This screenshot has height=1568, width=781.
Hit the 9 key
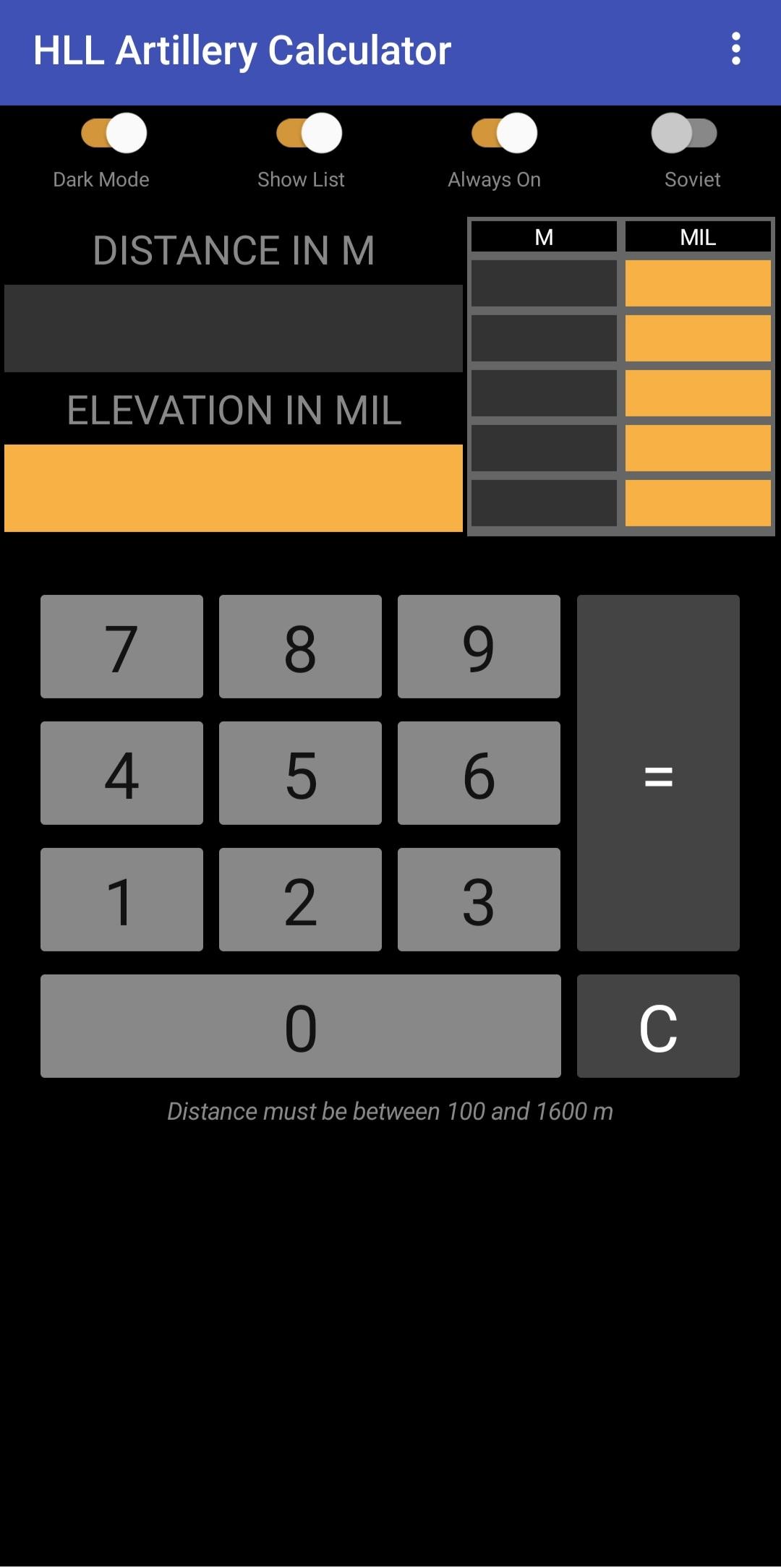tap(479, 647)
